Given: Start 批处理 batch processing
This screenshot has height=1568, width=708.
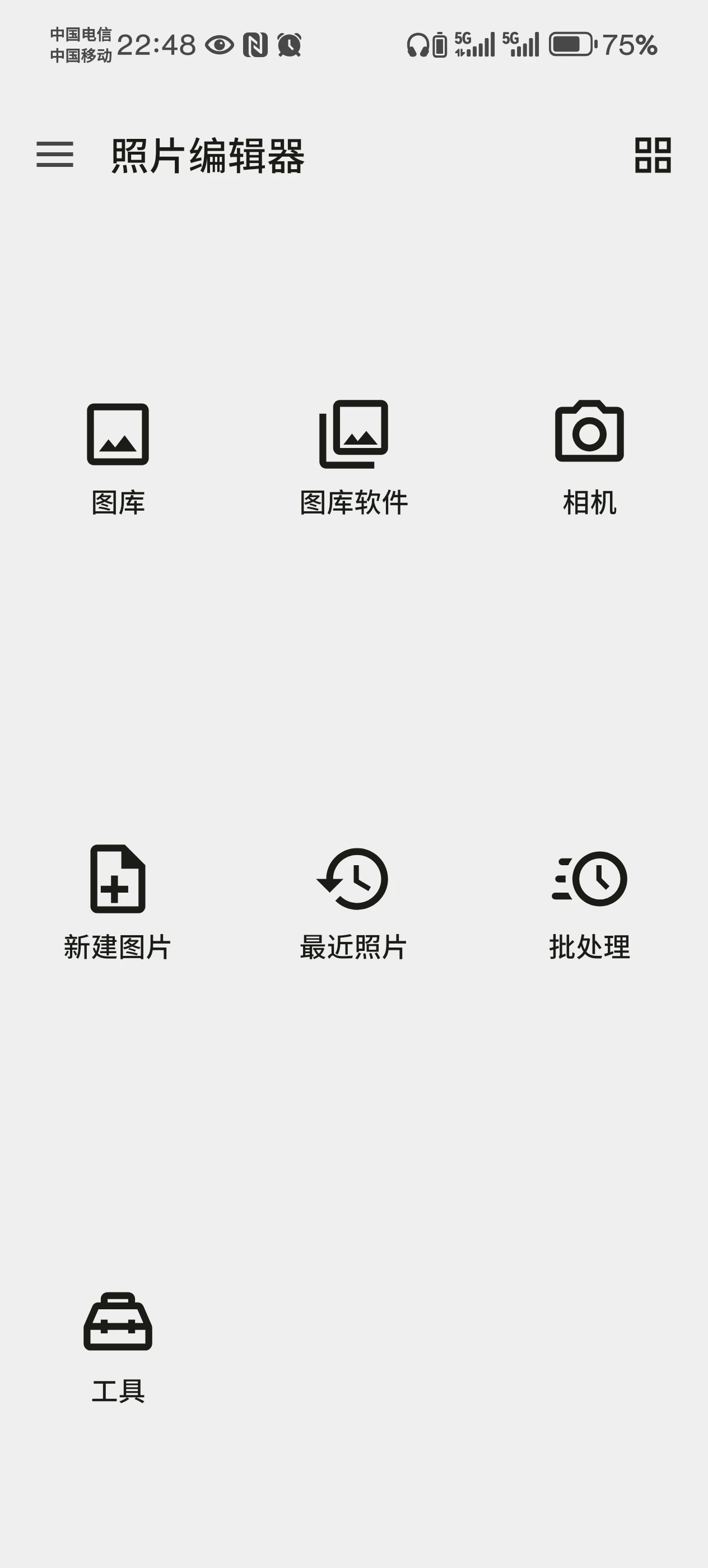Looking at the screenshot, I should (589, 903).
